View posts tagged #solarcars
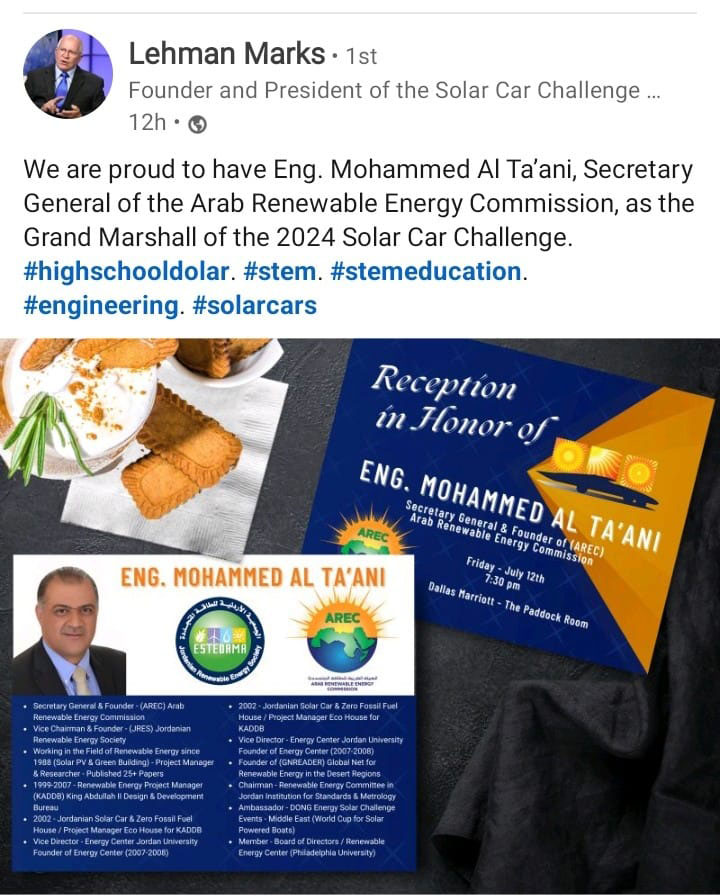720x896 pixels. [254, 304]
